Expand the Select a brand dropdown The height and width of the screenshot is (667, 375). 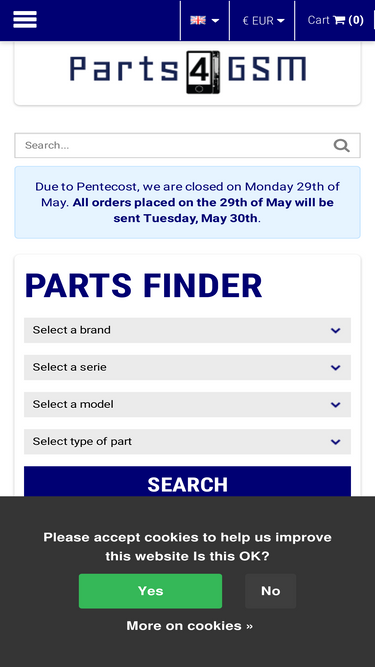188,330
